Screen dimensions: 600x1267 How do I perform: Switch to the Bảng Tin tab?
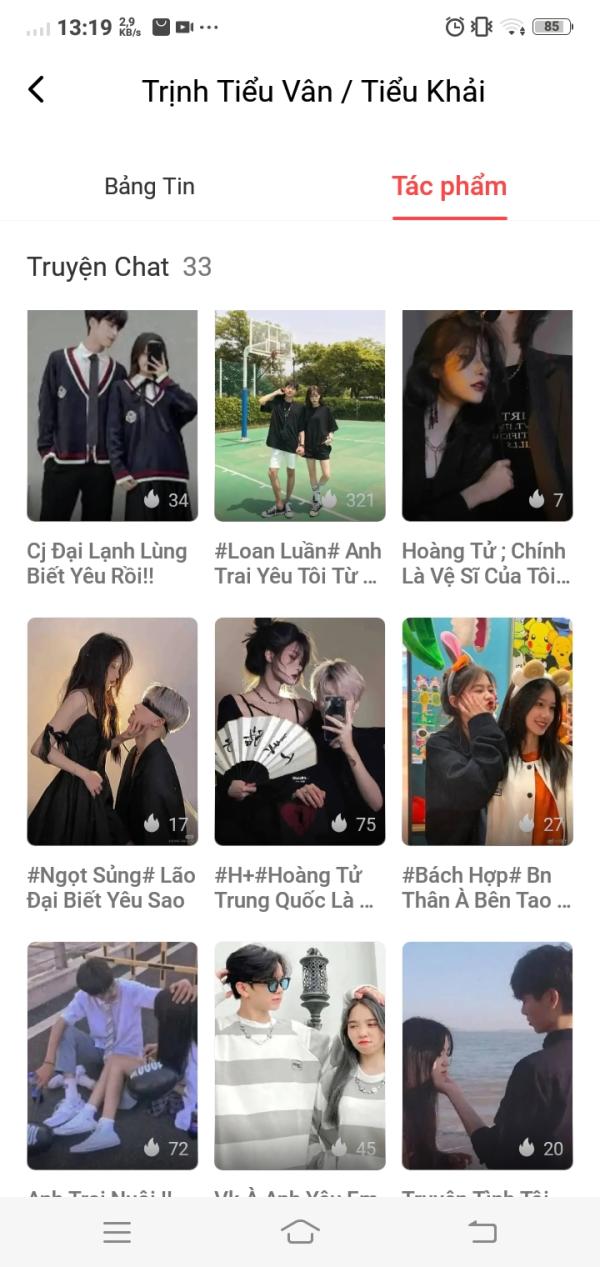150,186
